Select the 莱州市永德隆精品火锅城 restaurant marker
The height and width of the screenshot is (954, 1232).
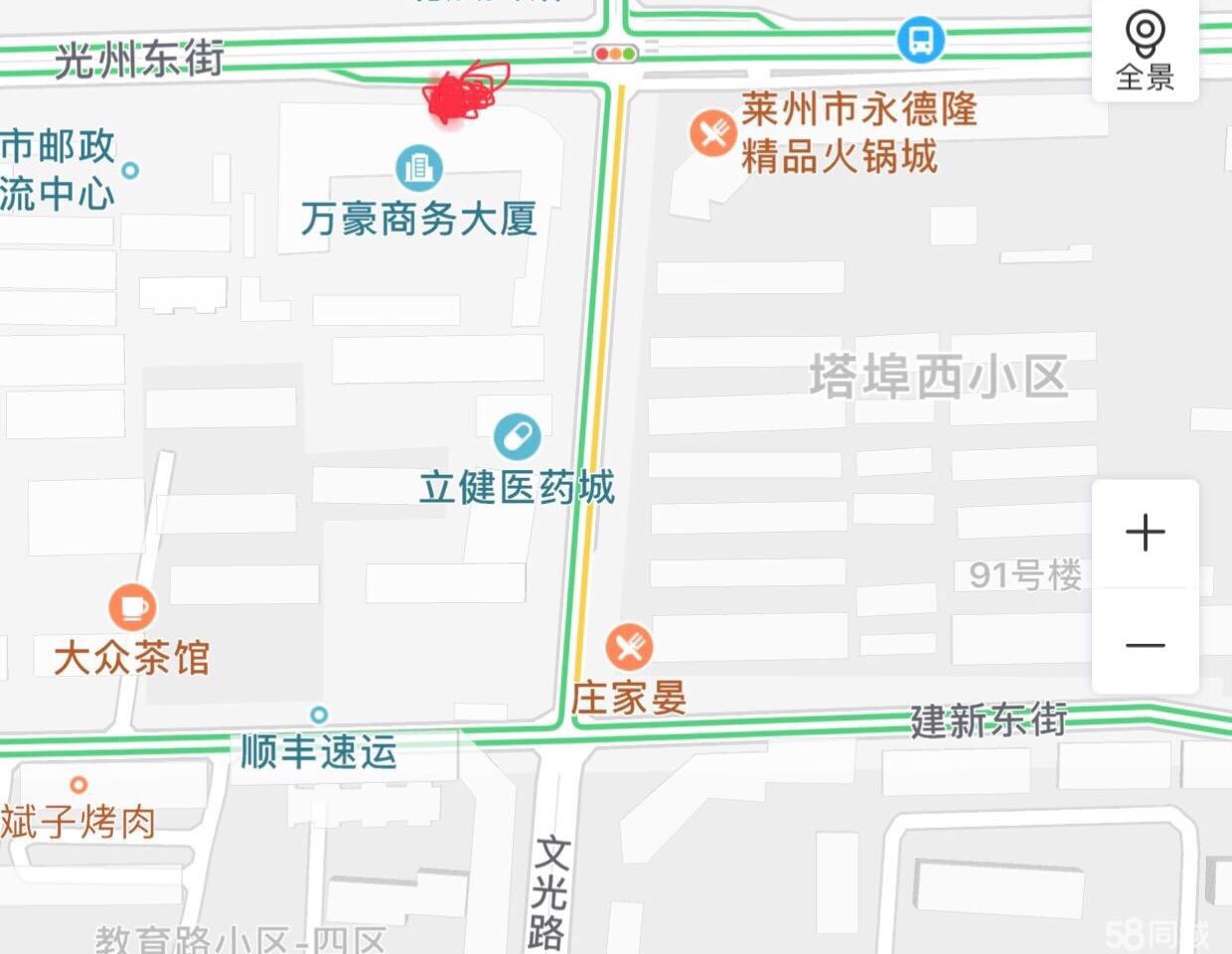pyautogui.click(x=712, y=133)
